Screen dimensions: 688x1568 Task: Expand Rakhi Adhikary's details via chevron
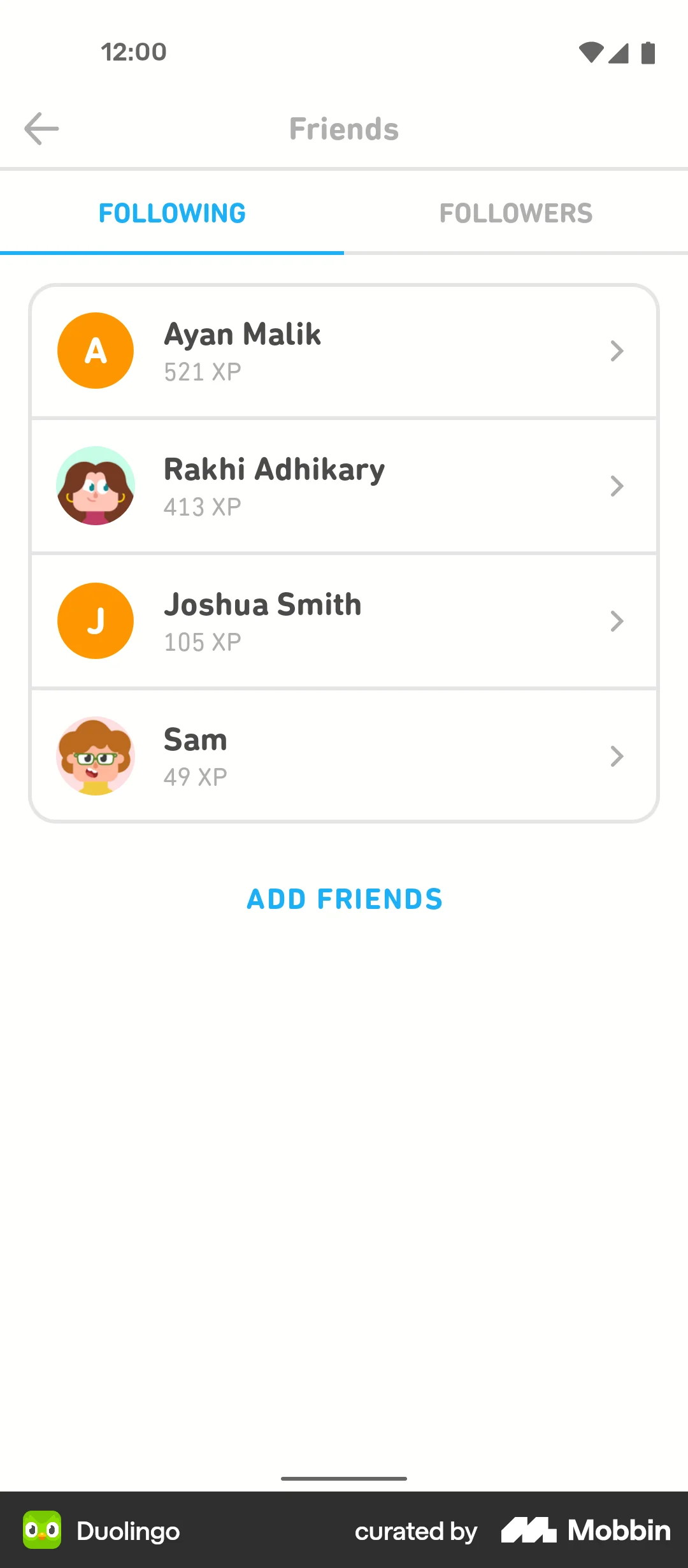pyautogui.click(x=616, y=485)
